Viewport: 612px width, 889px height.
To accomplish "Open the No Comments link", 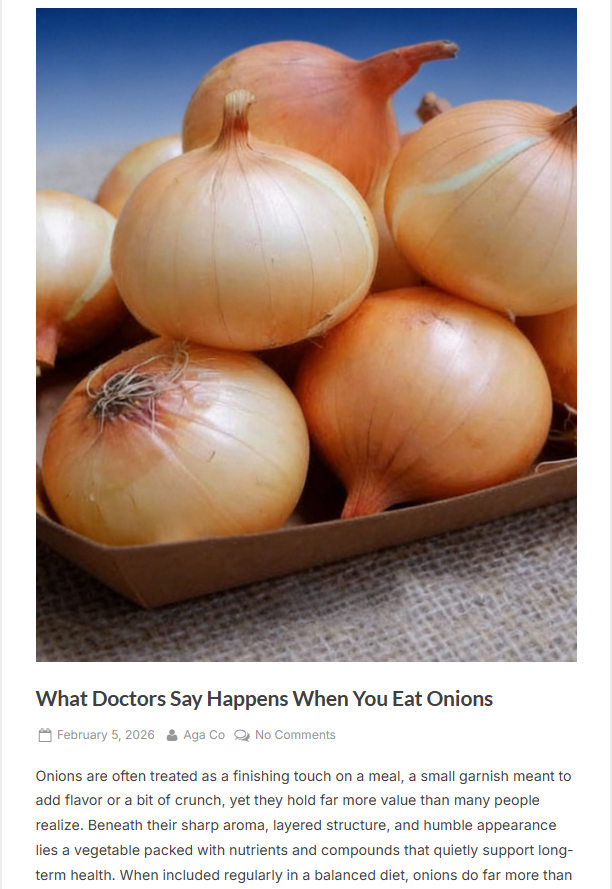I will (x=295, y=735).
